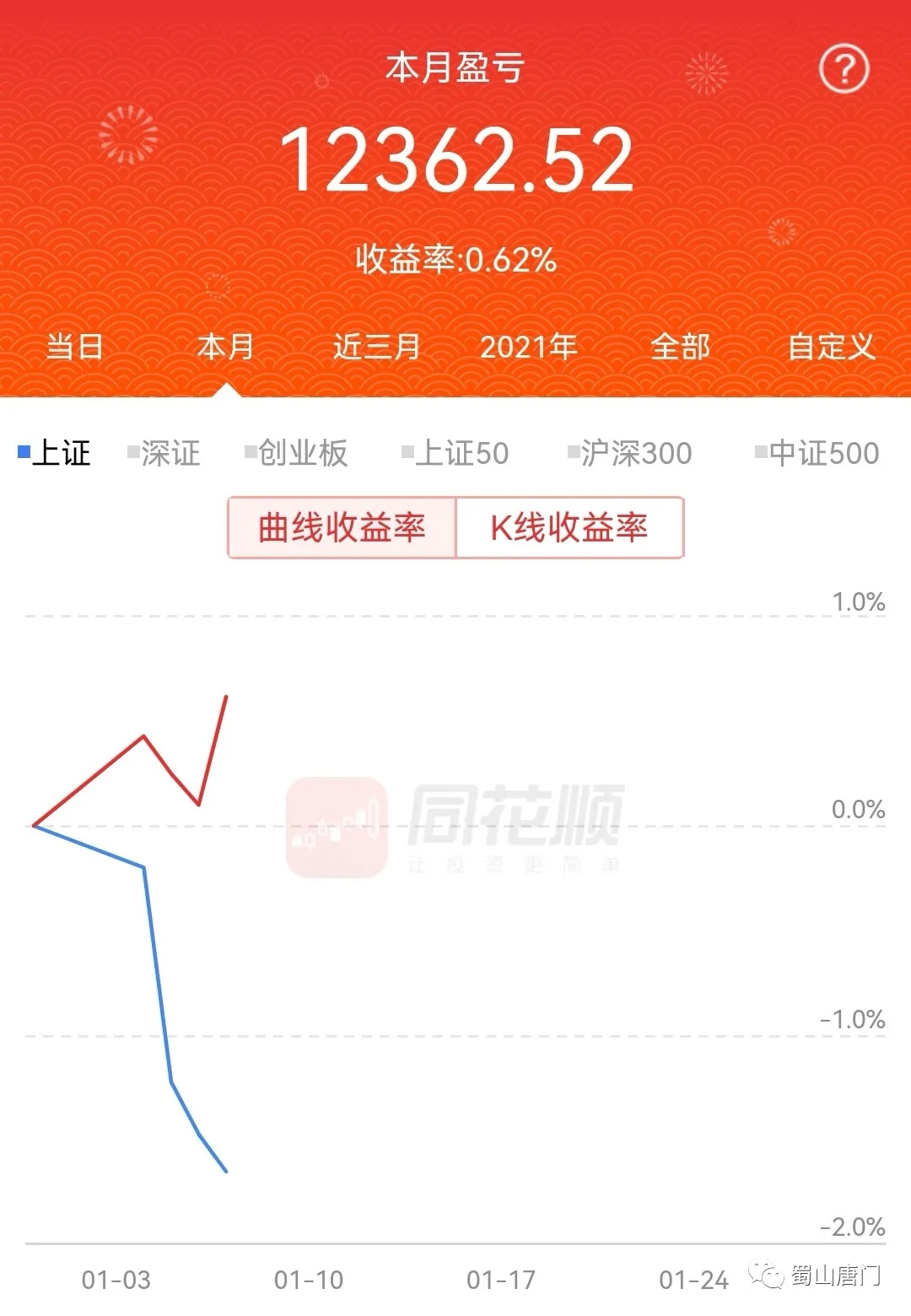This screenshot has height=1316, width=911.
Task: Select 上证50 as the benchmark
Action: click(455, 453)
